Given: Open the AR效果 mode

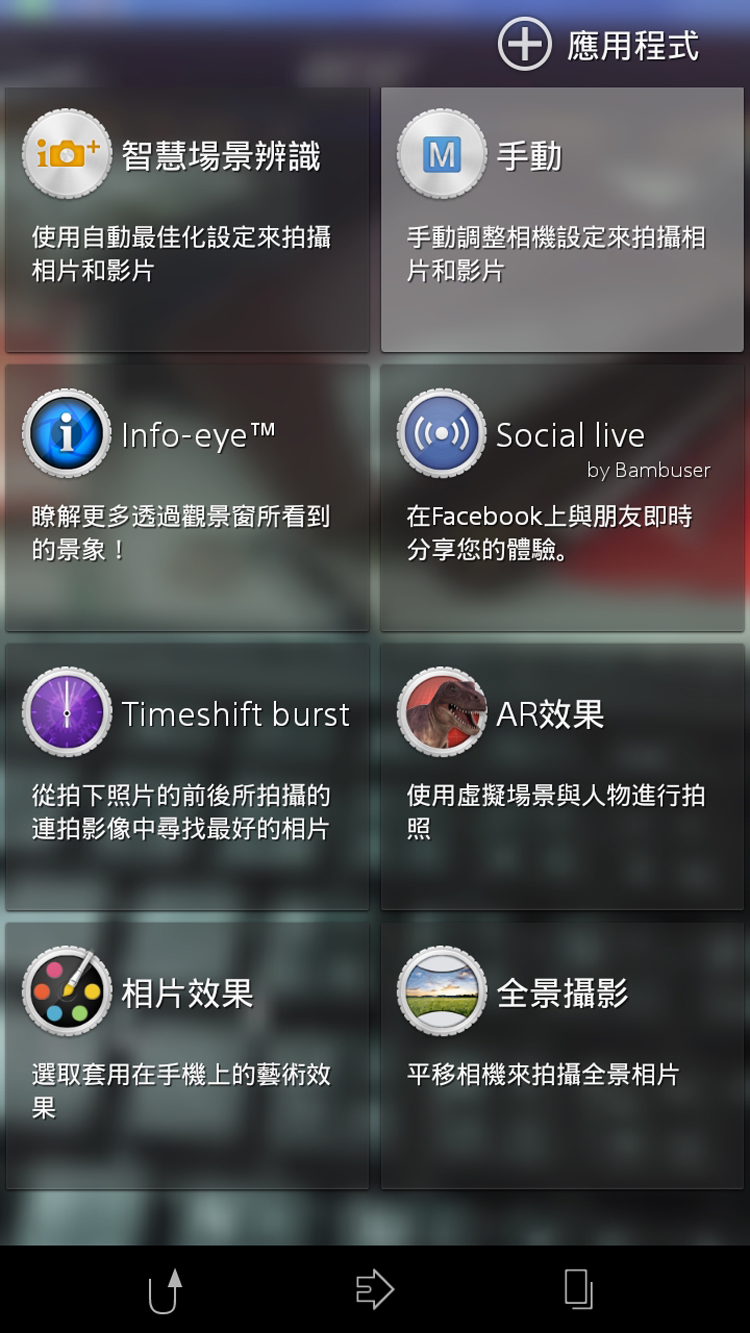Looking at the screenshot, I should pyautogui.click(x=561, y=776).
